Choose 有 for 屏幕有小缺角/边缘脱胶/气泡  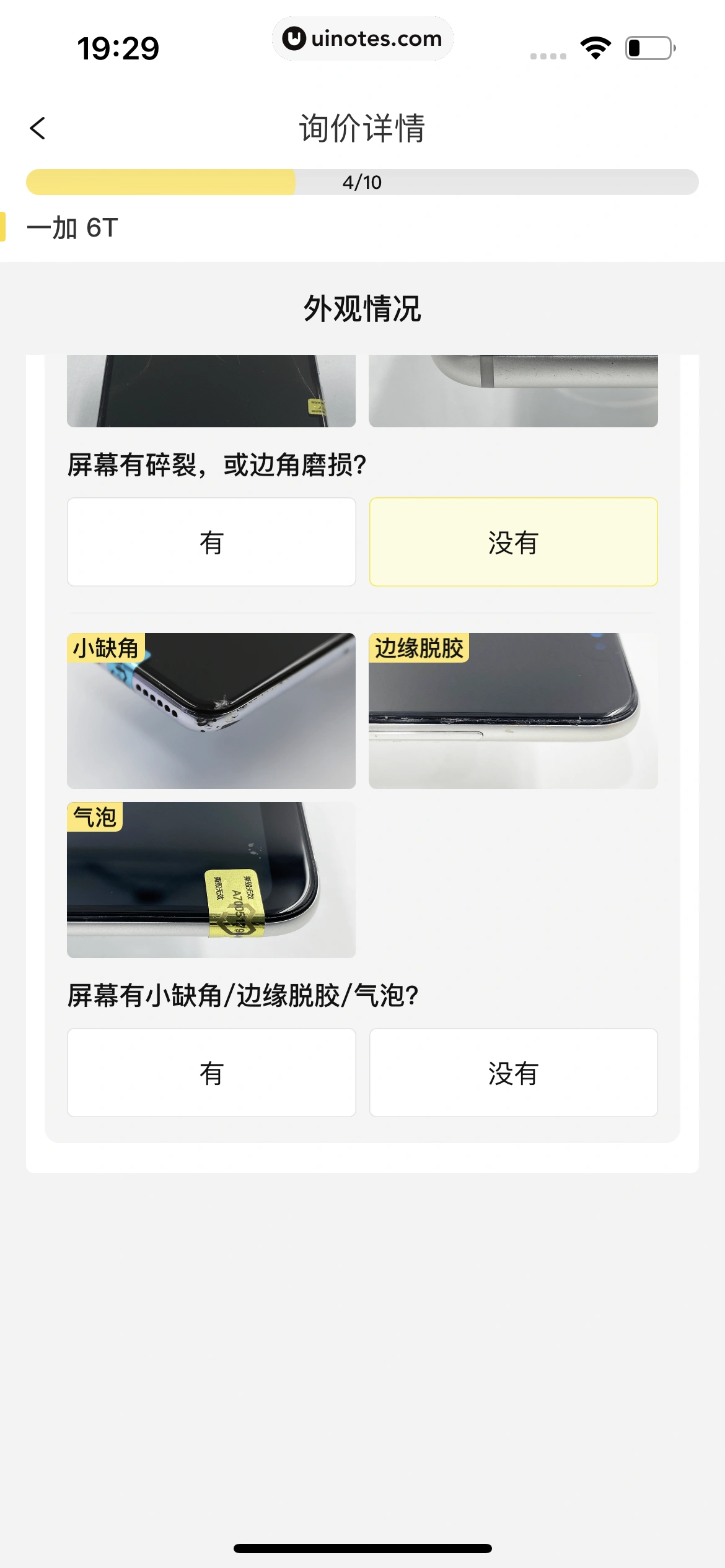pyautogui.click(x=211, y=1073)
